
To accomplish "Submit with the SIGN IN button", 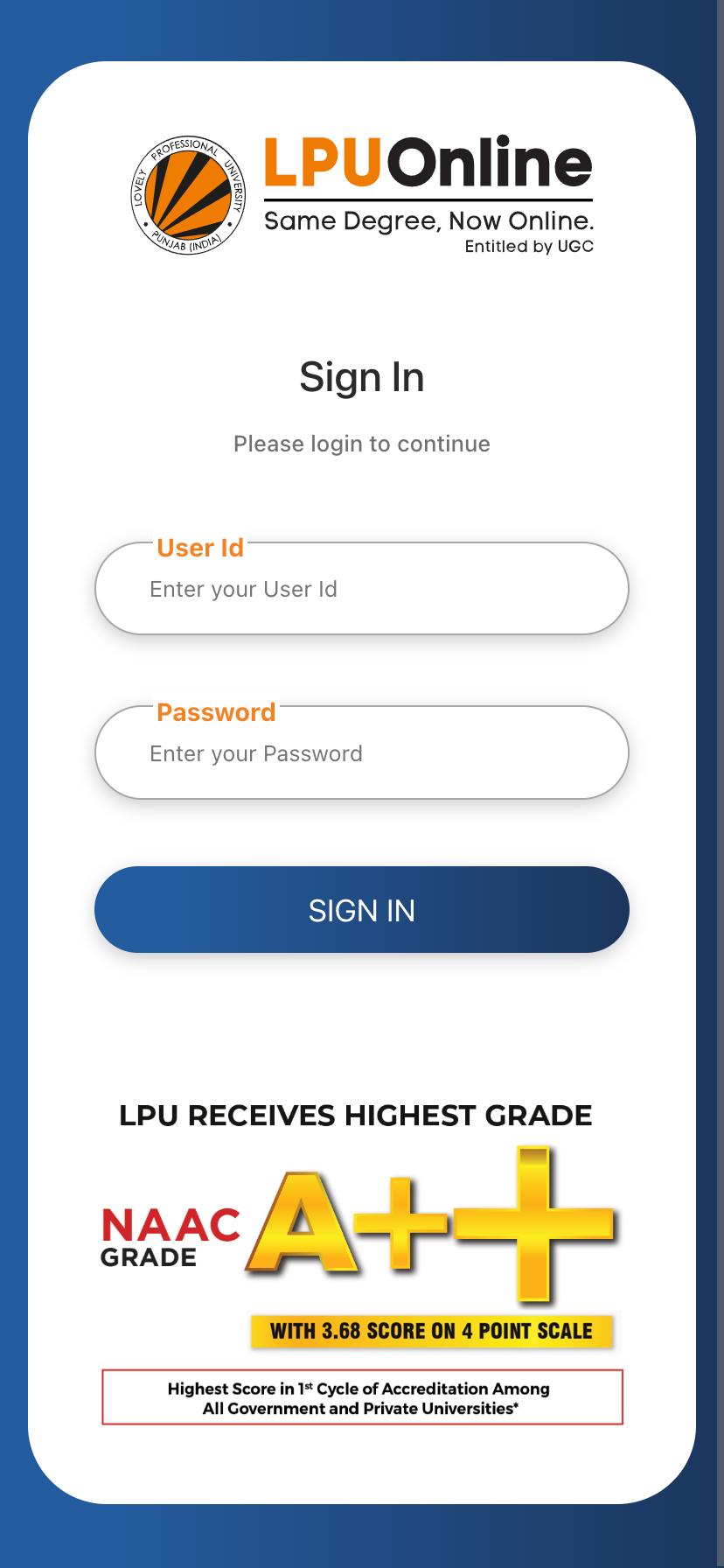I will click(361, 910).
